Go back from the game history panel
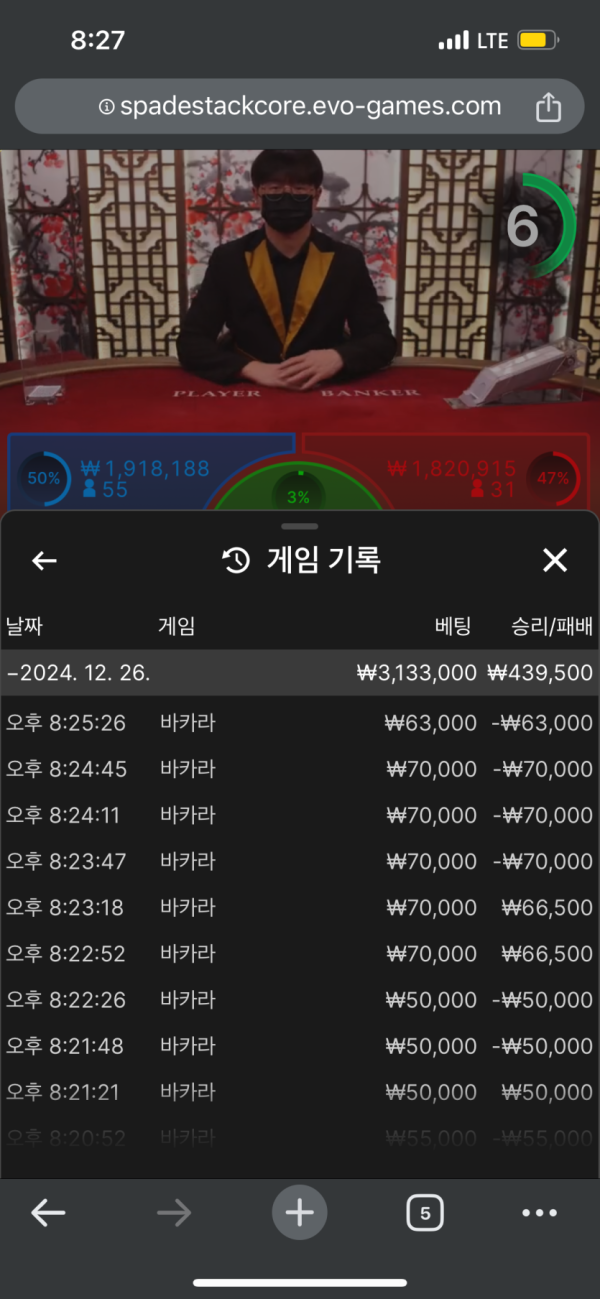600x1299 pixels. pos(44,561)
